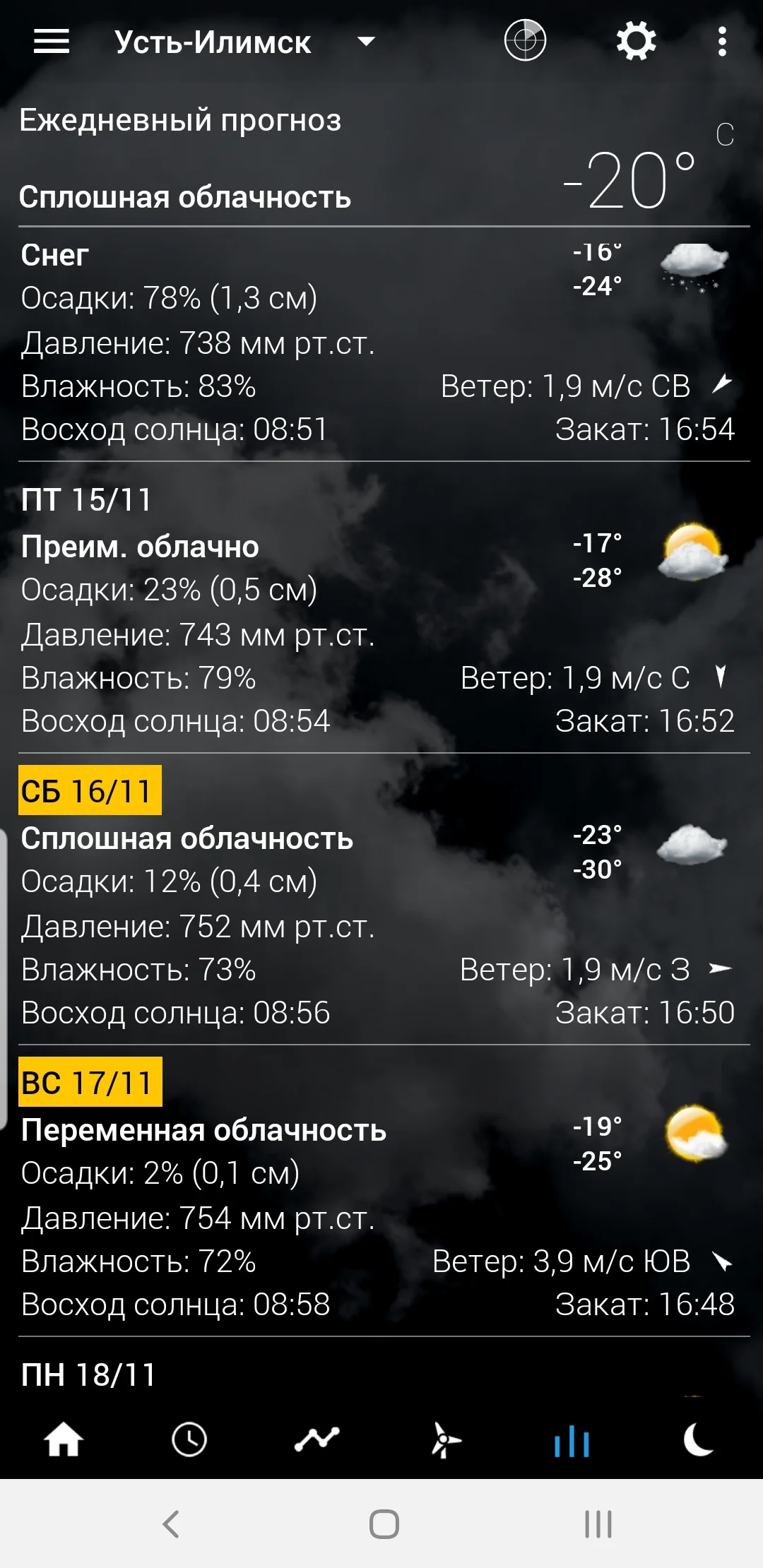763x1568 pixels.
Task: Select the highlighted СБ 16/11 day
Action: 89,792
